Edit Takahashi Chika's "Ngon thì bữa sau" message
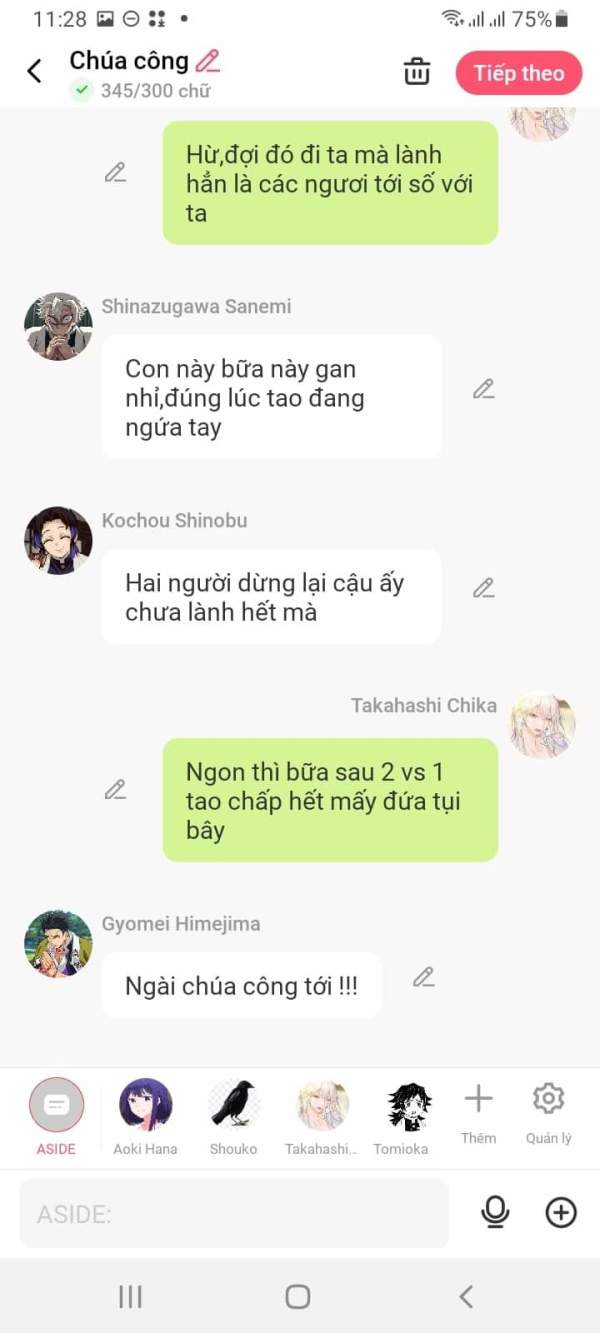600x1333 pixels. (115, 790)
